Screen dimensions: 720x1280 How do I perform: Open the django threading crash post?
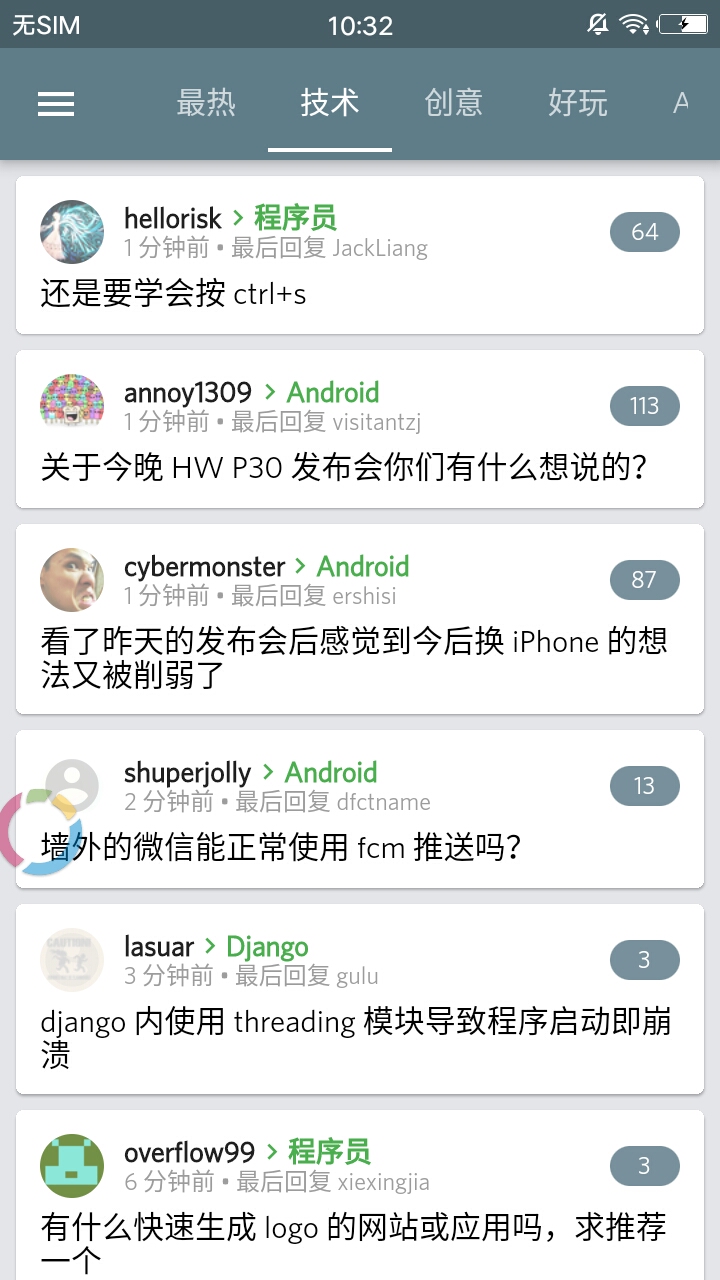pyautogui.click(x=354, y=1038)
